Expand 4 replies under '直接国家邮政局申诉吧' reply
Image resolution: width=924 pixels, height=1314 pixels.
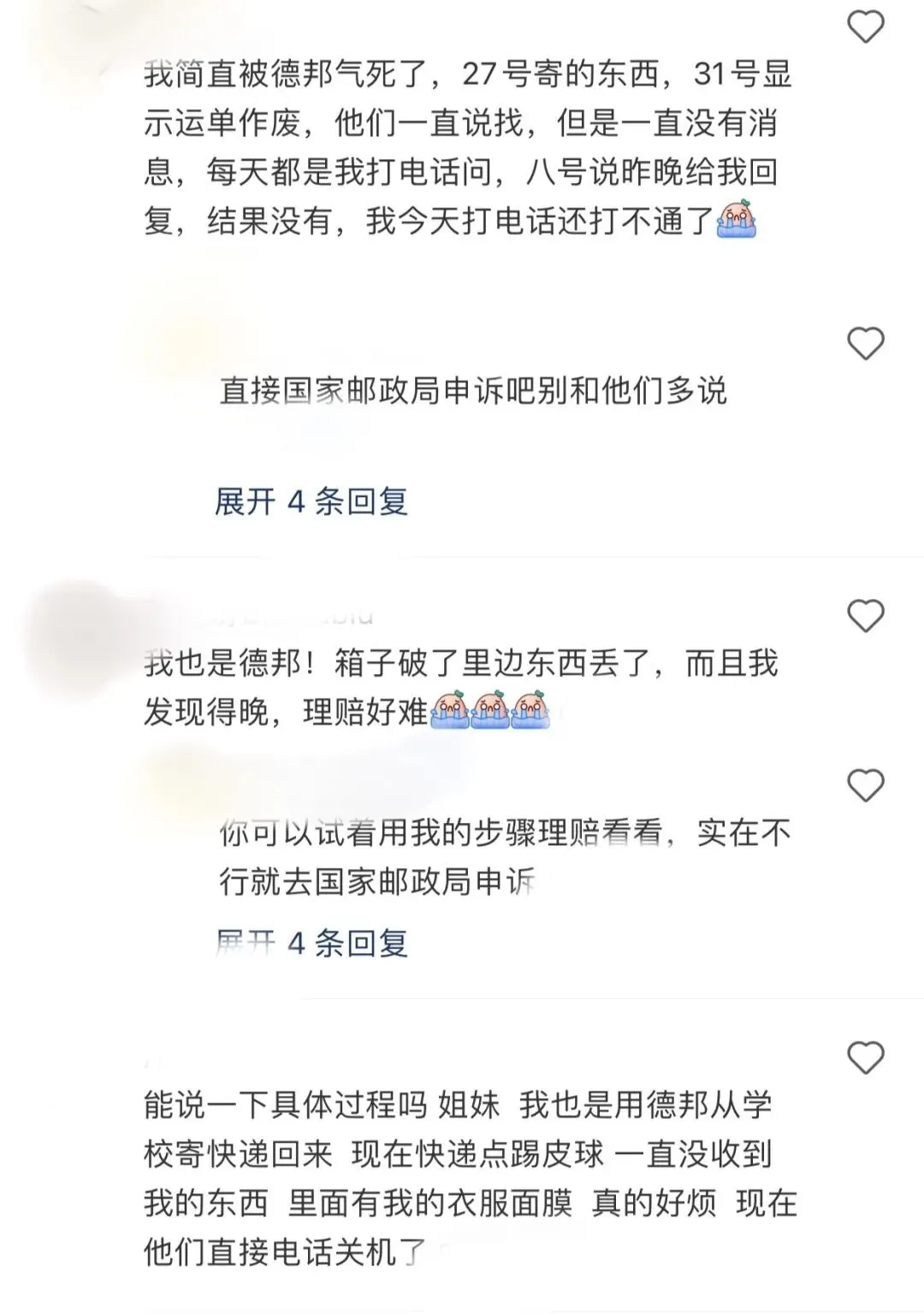pyautogui.click(x=311, y=501)
